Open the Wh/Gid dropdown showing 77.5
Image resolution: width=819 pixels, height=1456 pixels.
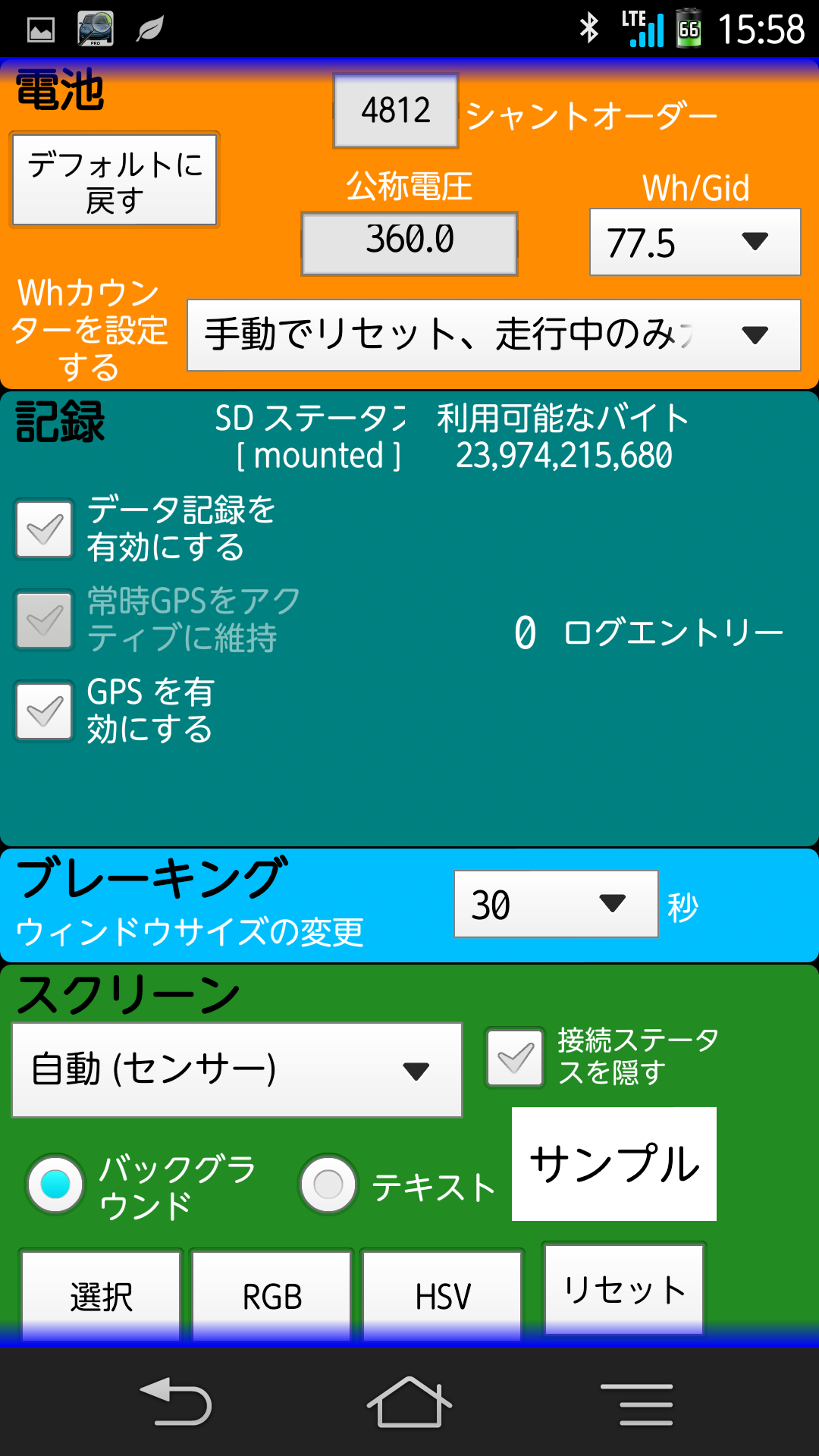point(695,243)
